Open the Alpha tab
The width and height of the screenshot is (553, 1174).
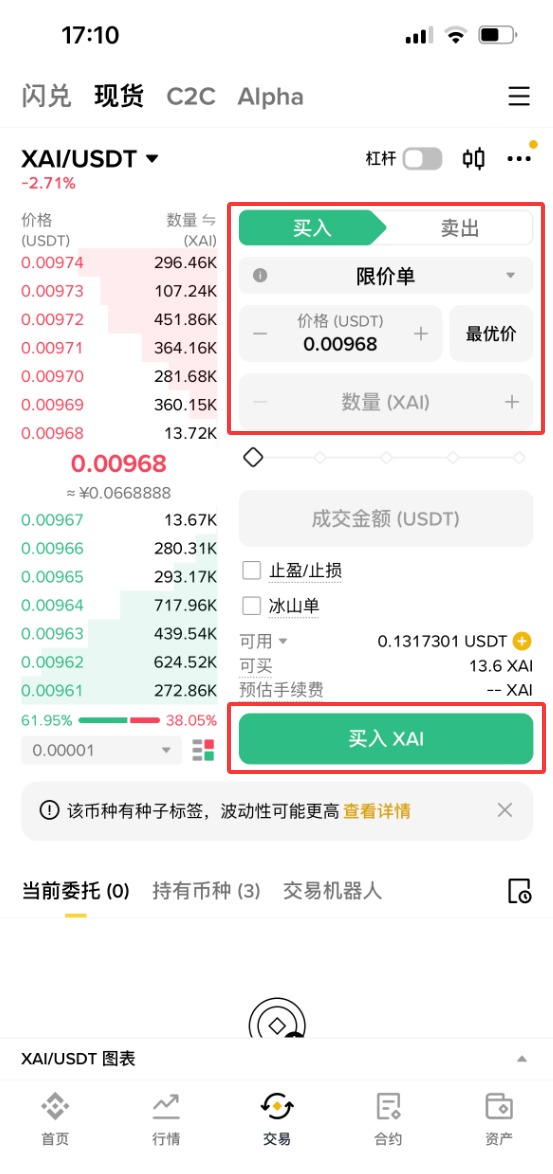click(270, 97)
